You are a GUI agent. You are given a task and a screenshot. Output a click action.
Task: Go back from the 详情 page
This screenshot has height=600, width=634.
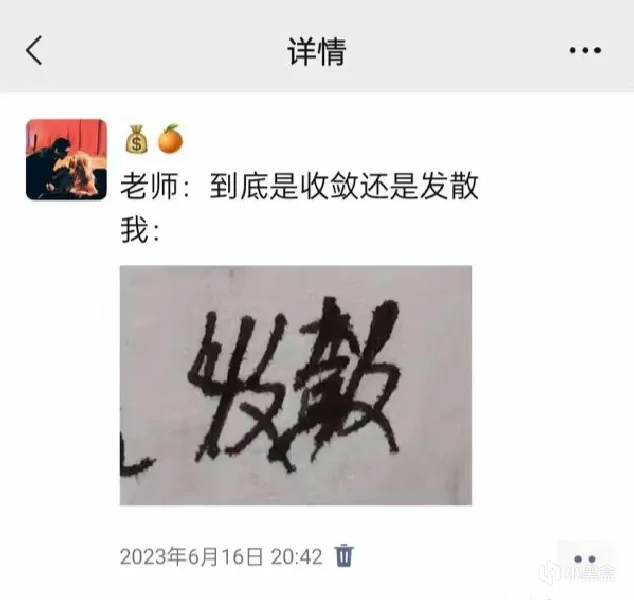point(35,50)
